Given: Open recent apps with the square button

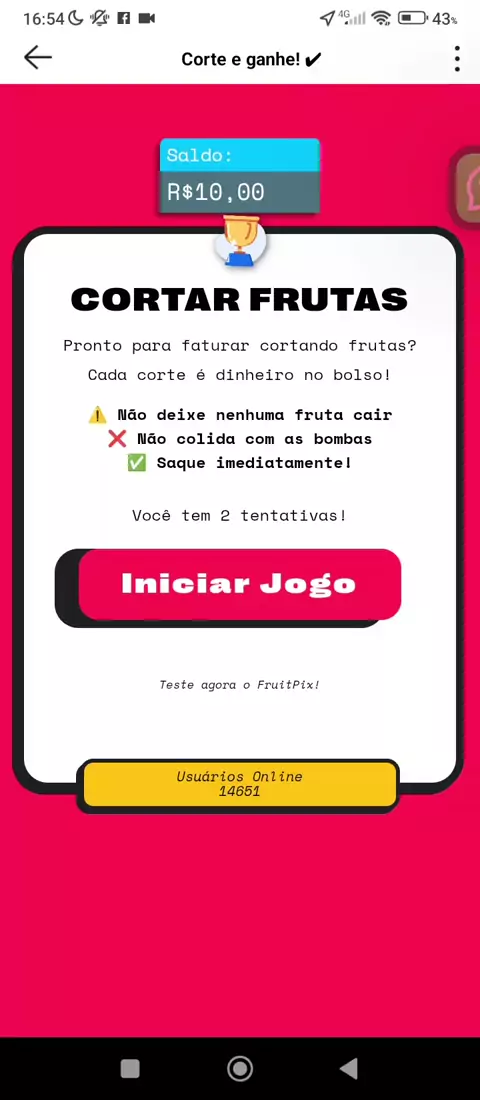Looking at the screenshot, I should [131, 1068].
